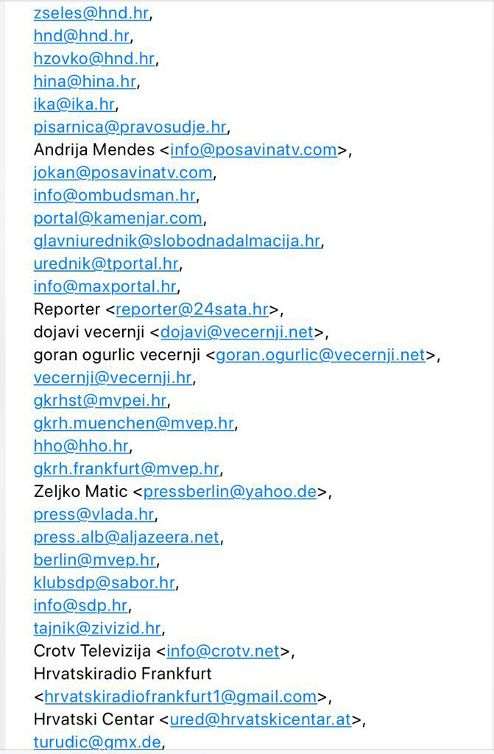The width and height of the screenshot is (494, 754).
Task: Tap press@vlada.hr link
Action: click(x=94, y=515)
